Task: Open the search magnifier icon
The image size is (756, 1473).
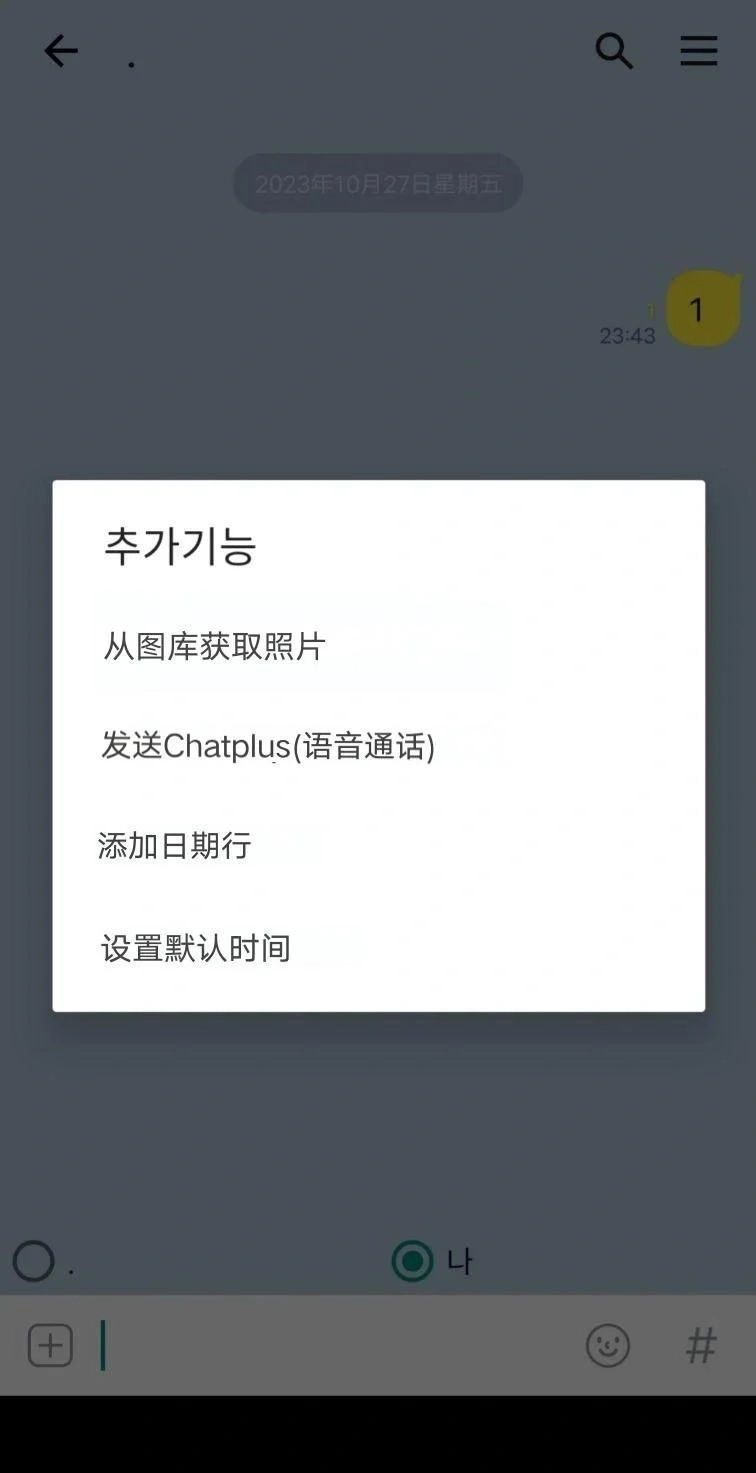Action: [614, 51]
